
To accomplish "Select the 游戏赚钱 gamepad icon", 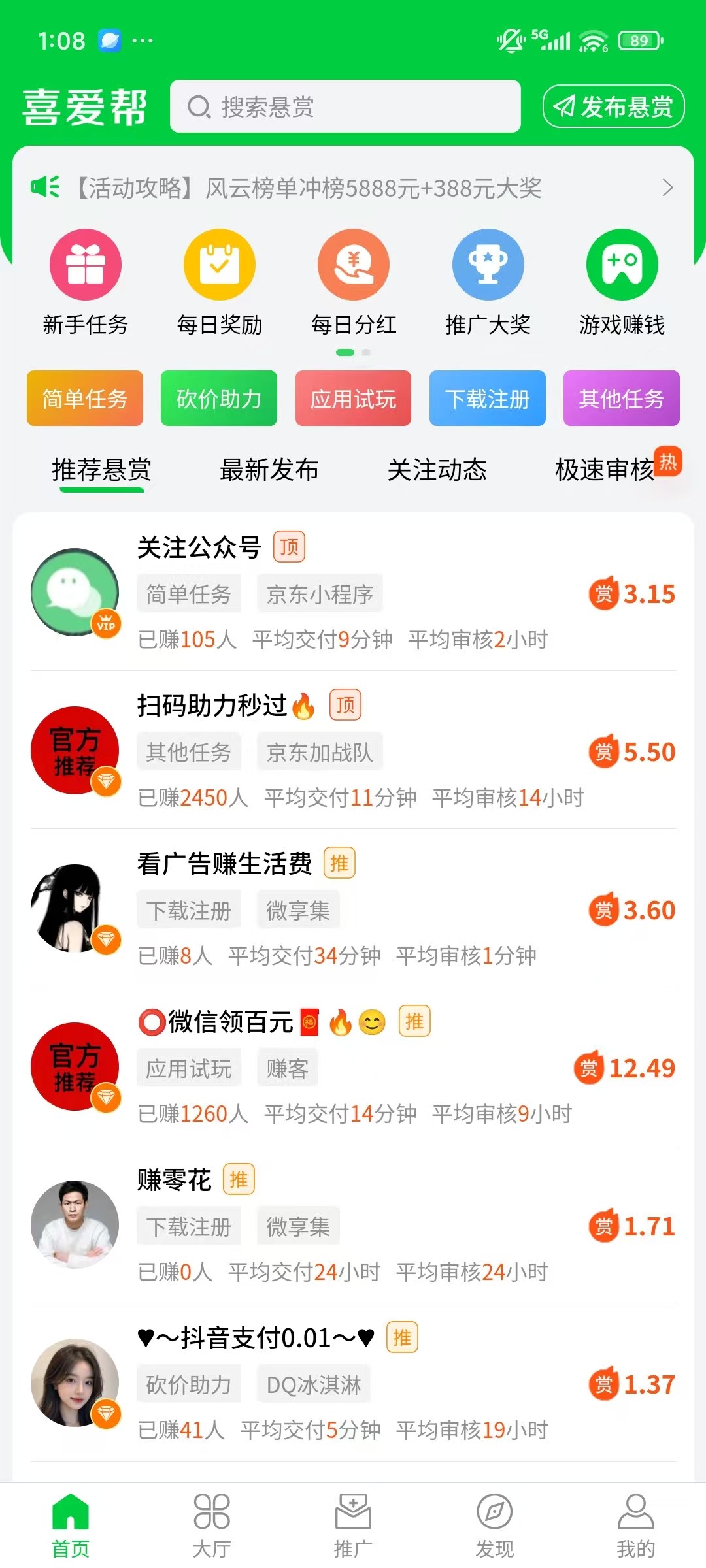I will click(x=621, y=265).
